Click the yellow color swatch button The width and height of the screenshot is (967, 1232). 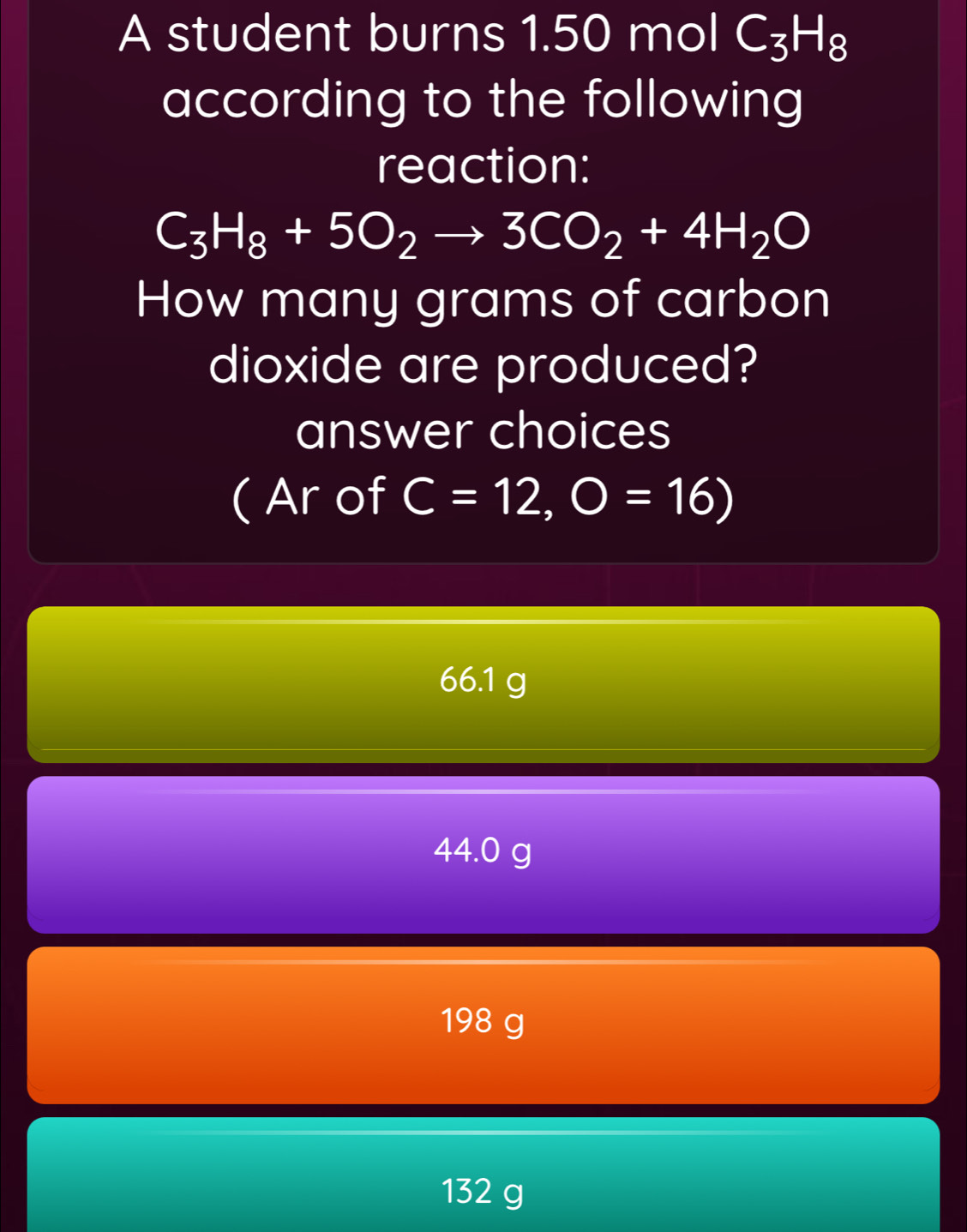[483, 682]
